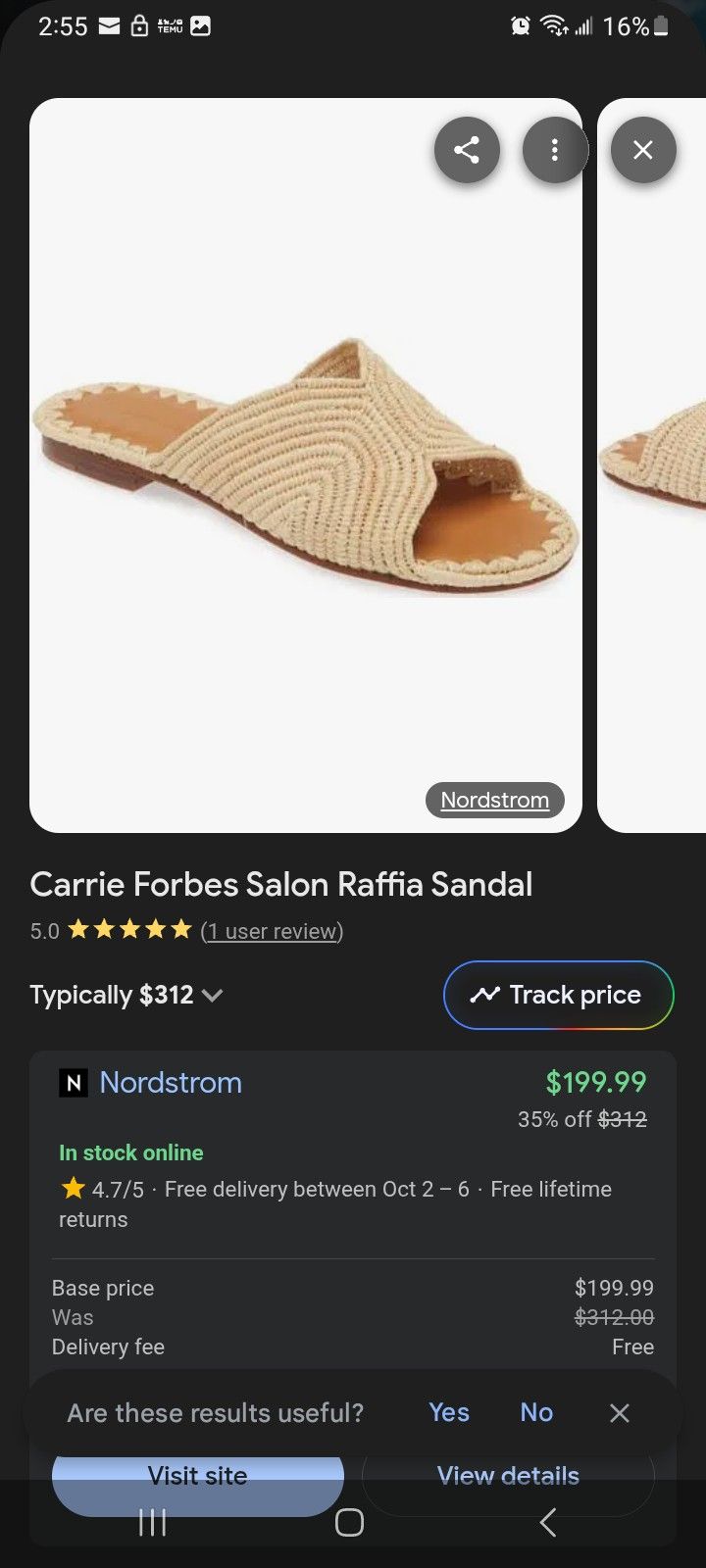Dismiss the results feedback banner
Image resolution: width=706 pixels, height=1568 pixels.
(619, 1412)
